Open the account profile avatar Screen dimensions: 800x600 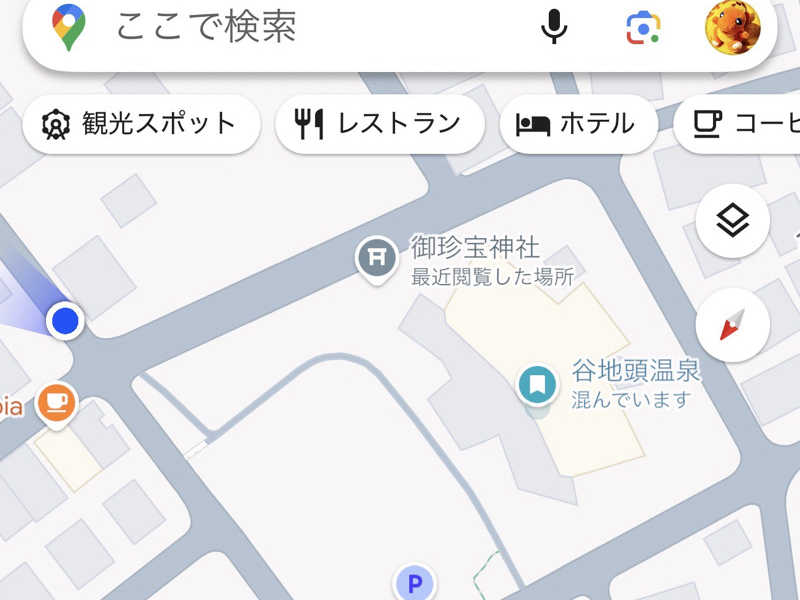coord(732,27)
